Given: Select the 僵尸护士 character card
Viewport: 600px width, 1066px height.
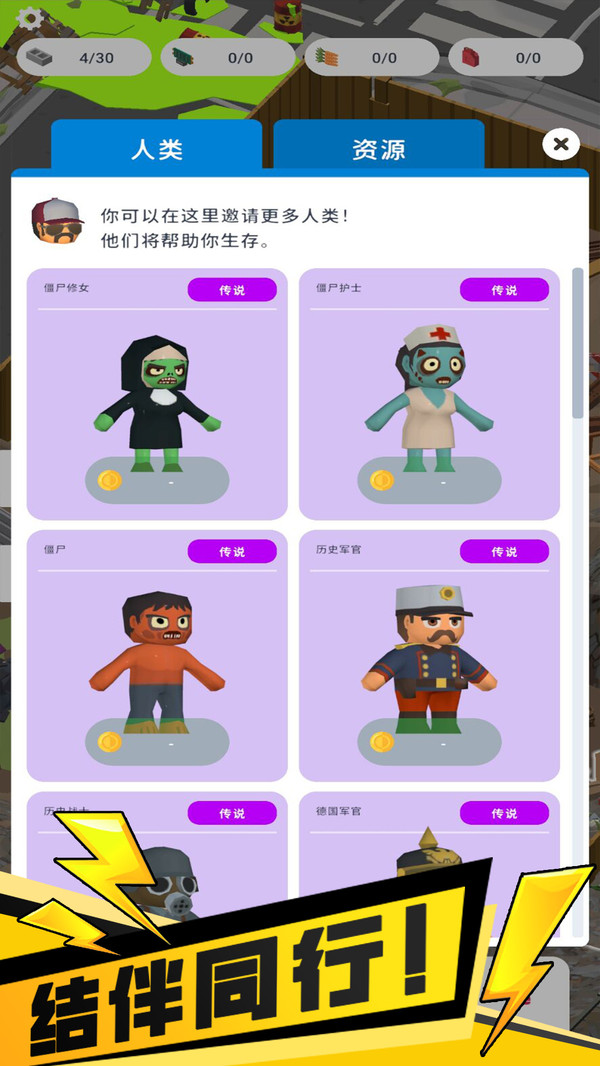Looking at the screenshot, I should pyautogui.click(x=429, y=394).
